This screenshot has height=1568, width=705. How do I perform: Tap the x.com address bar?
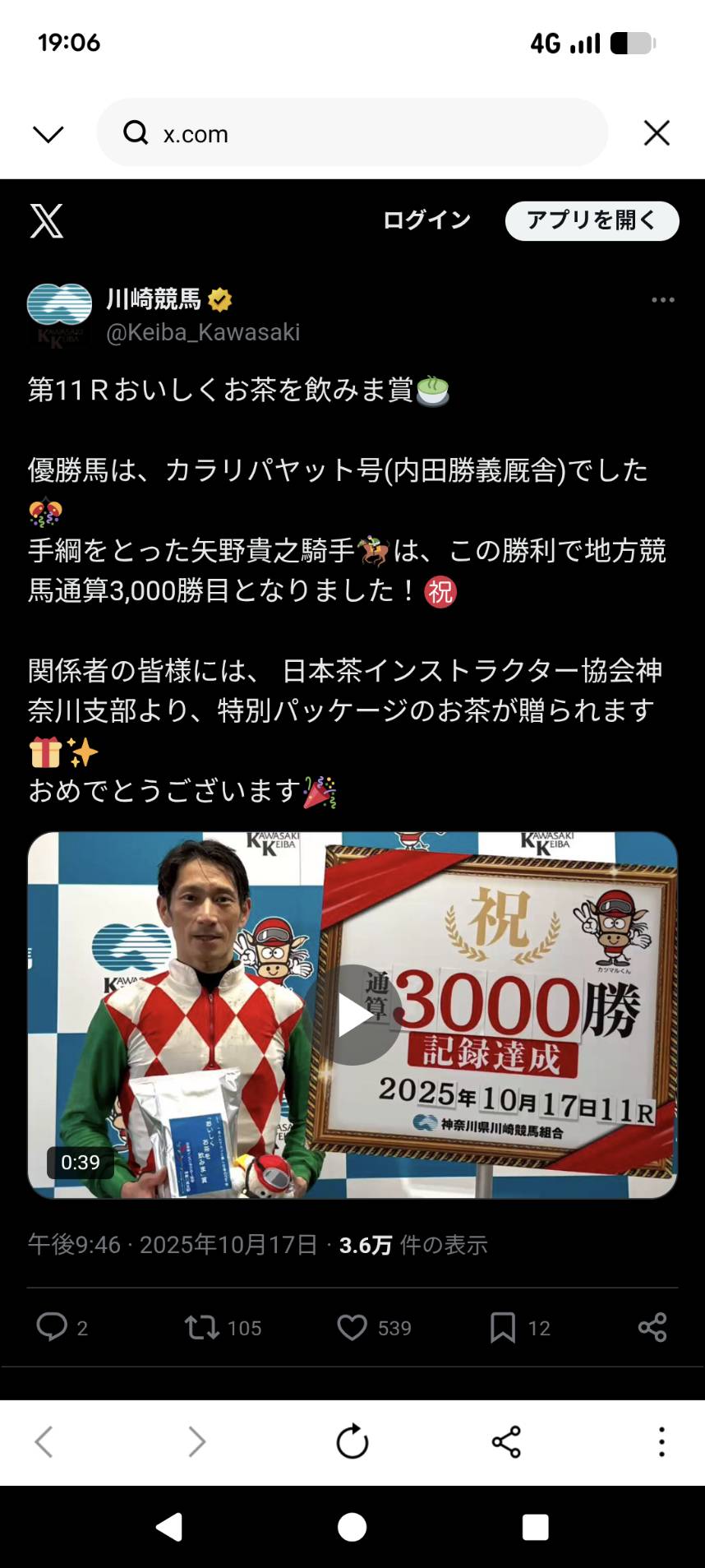click(352, 133)
